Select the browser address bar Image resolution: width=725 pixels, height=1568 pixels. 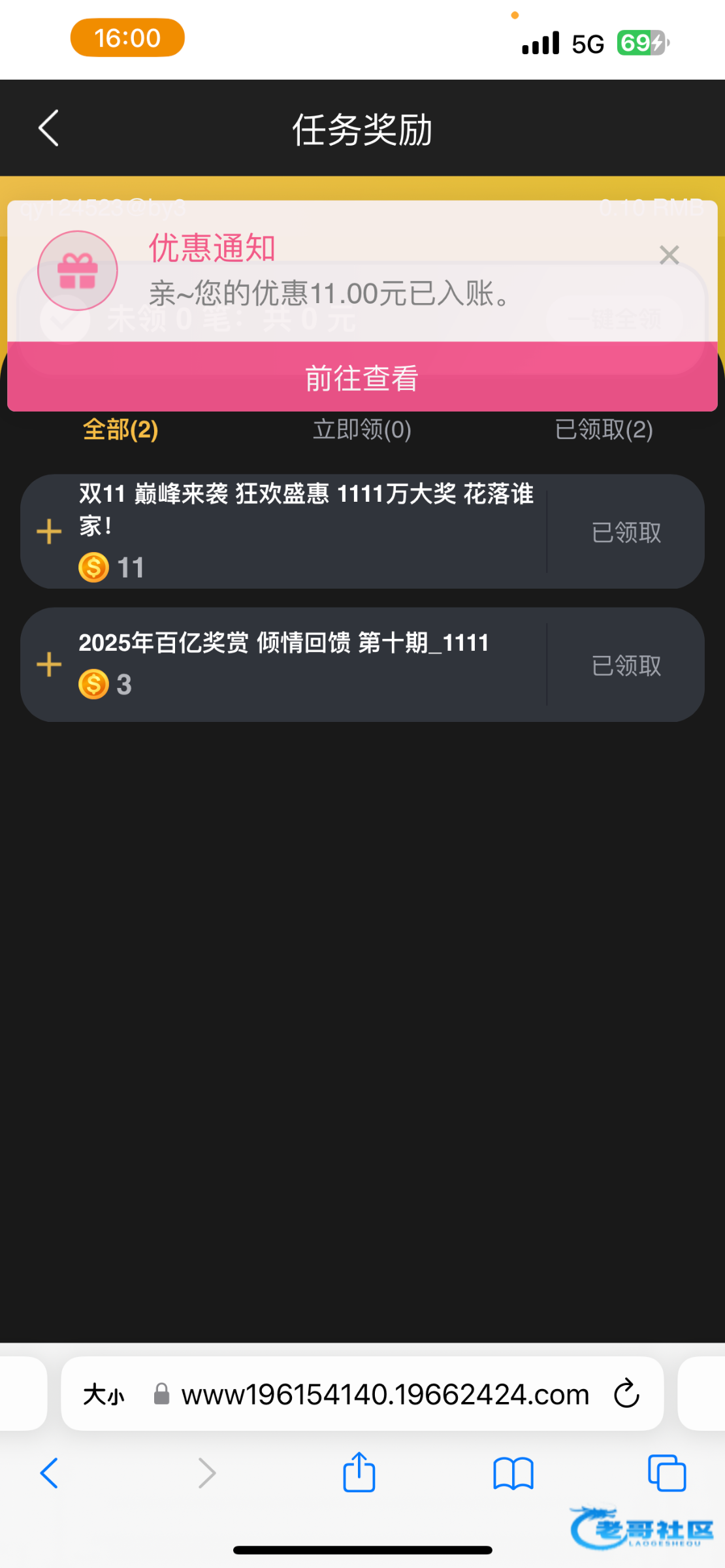click(x=385, y=1394)
